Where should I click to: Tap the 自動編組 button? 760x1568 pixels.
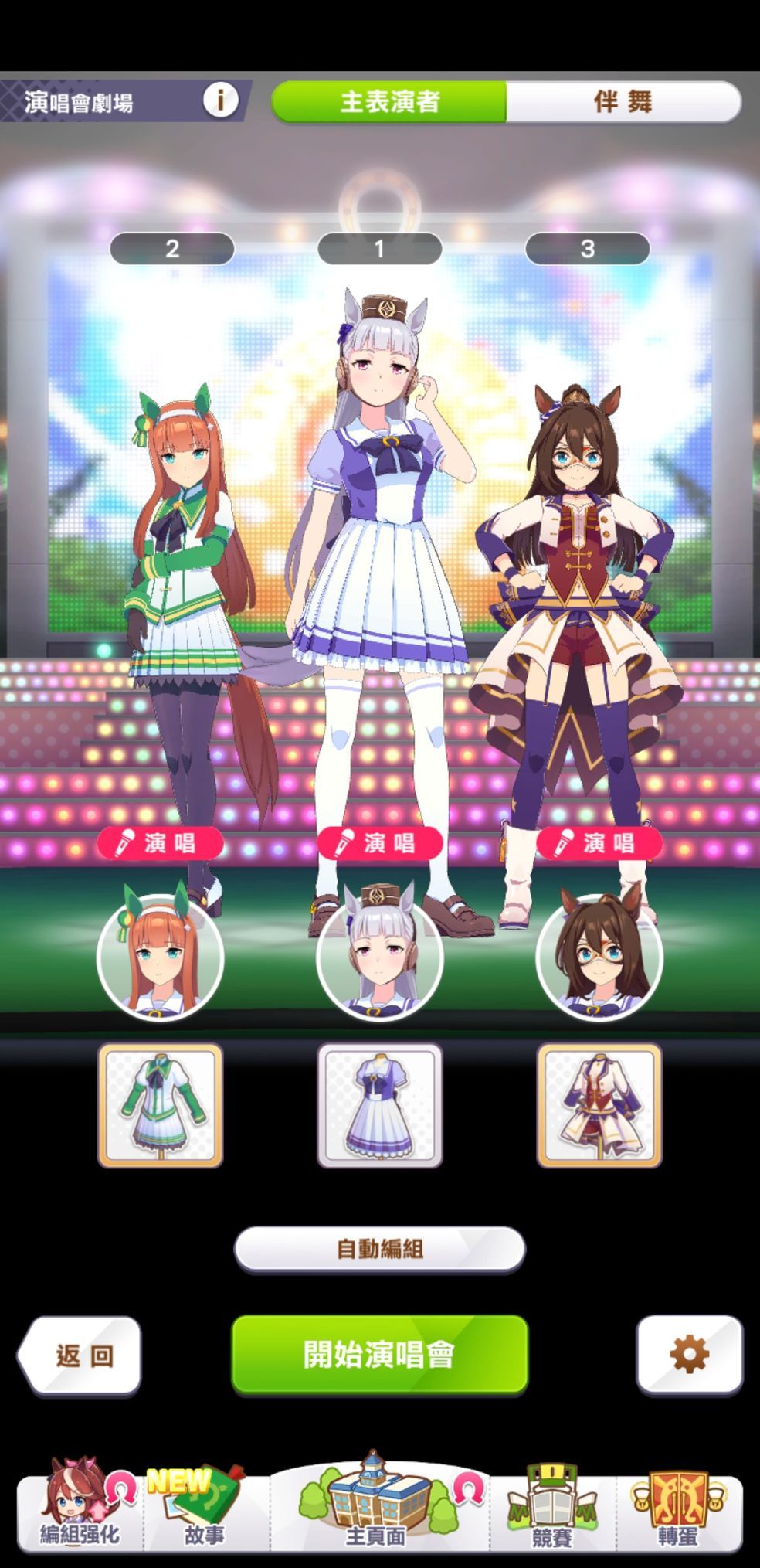click(379, 1248)
